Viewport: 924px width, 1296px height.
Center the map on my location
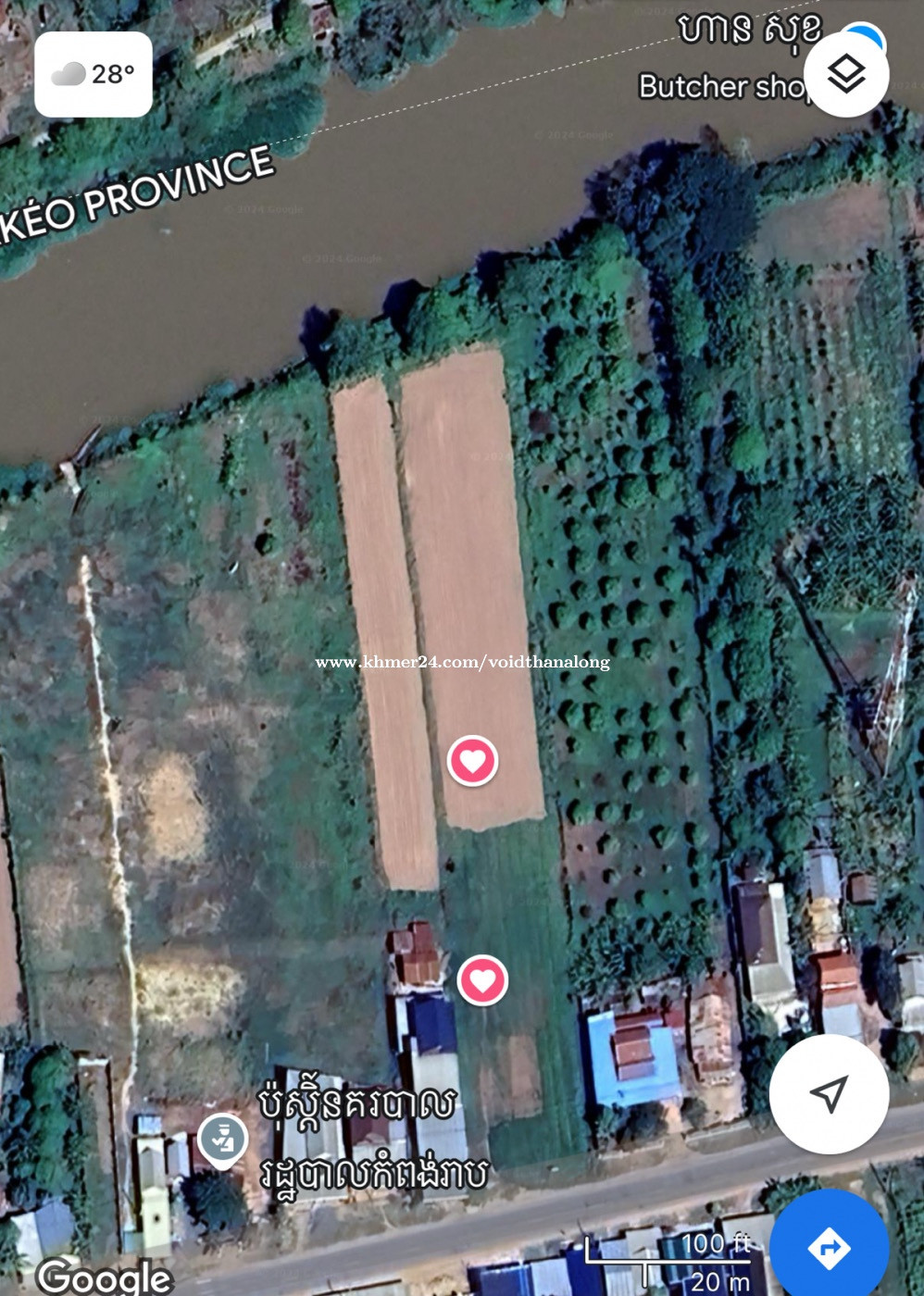[829, 1093]
